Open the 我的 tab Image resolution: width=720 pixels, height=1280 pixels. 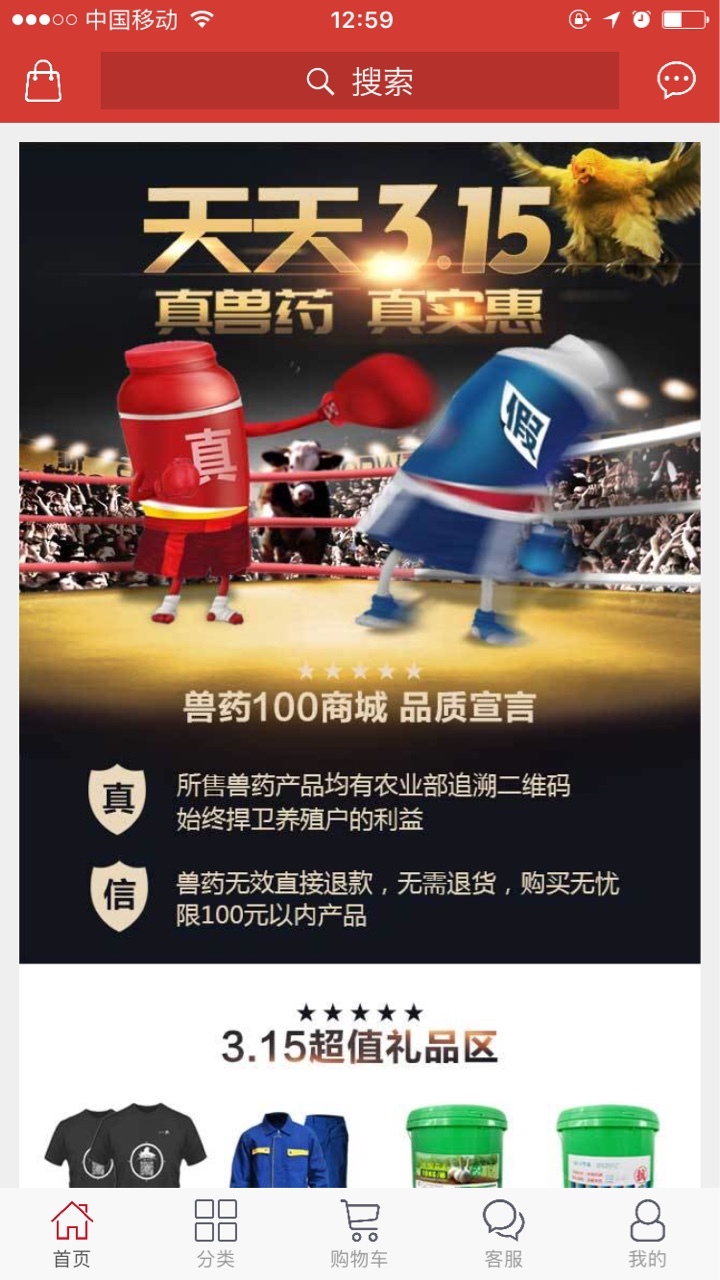coord(647,1235)
